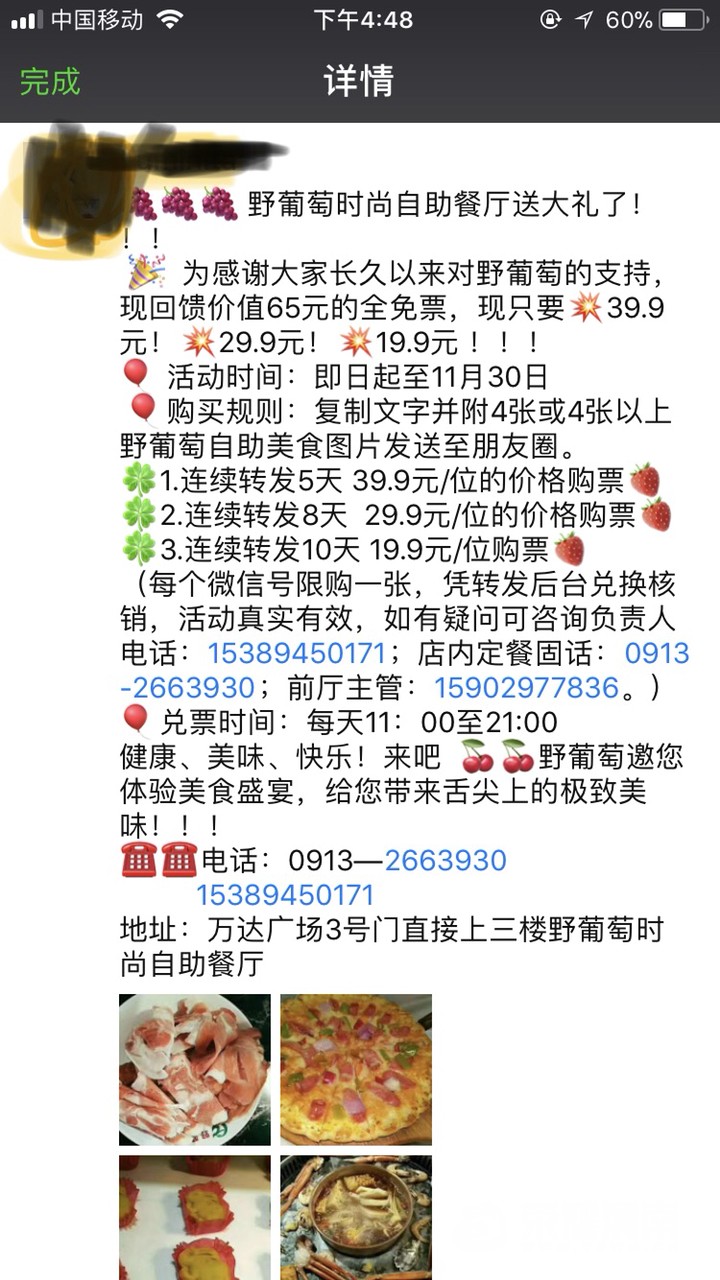720x1280 pixels.
Task: Open the pizza photo
Action: 356,1069
